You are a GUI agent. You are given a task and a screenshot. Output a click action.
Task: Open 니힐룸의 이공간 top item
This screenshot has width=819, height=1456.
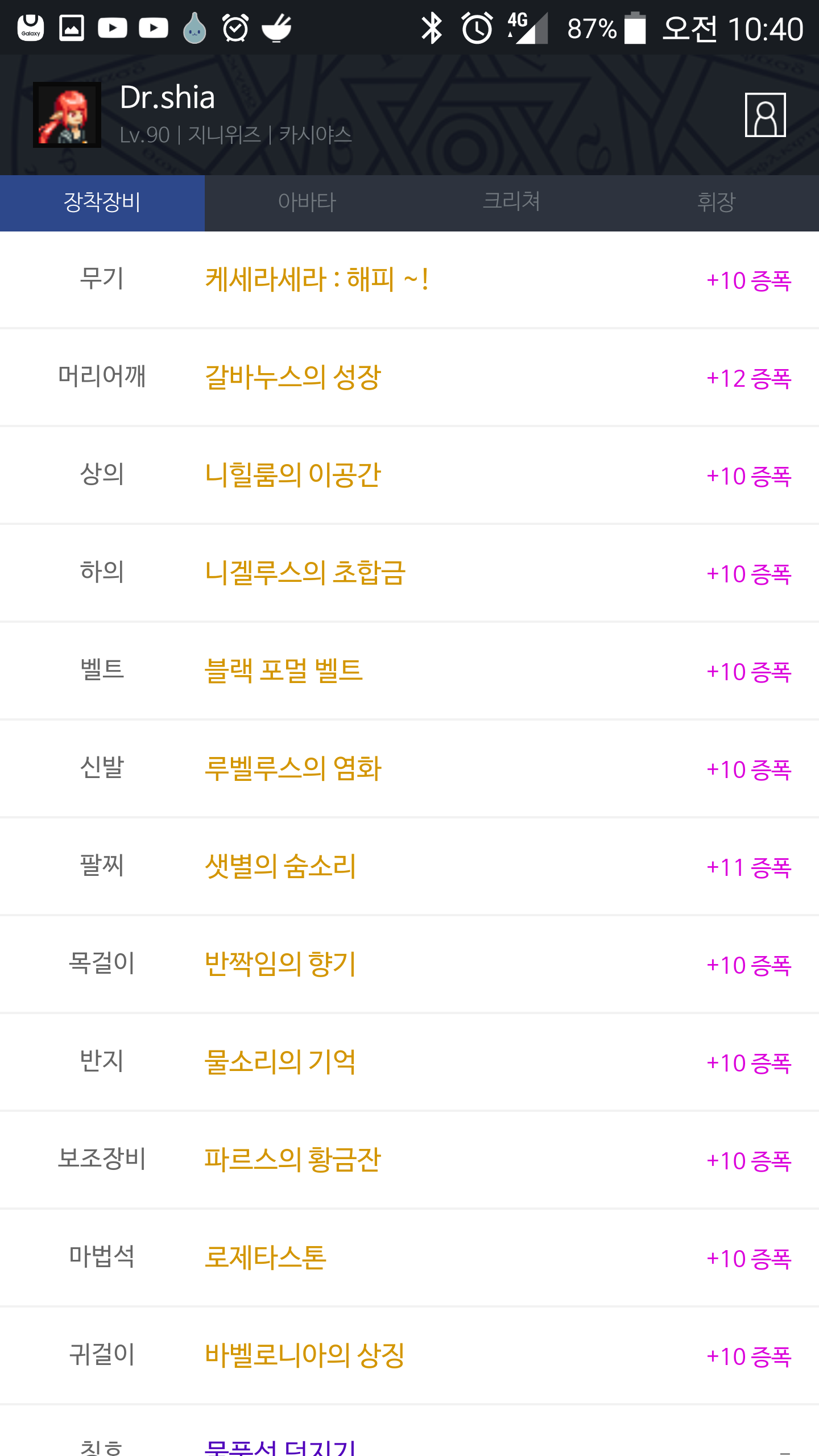(x=292, y=475)
